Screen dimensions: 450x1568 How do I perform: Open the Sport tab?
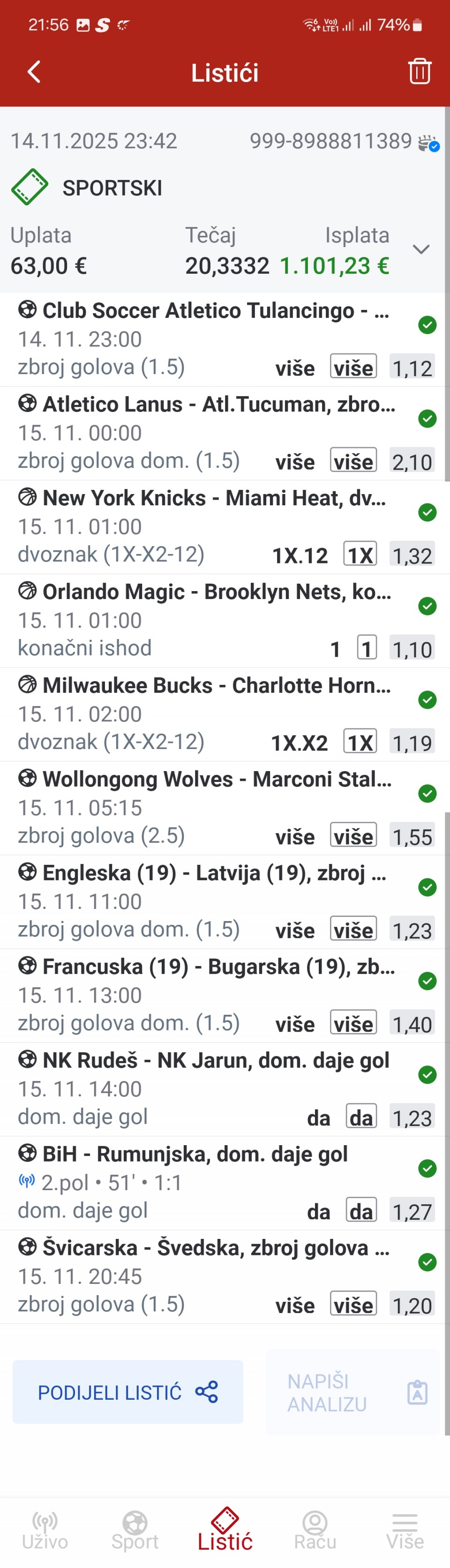coord(135,1531)
